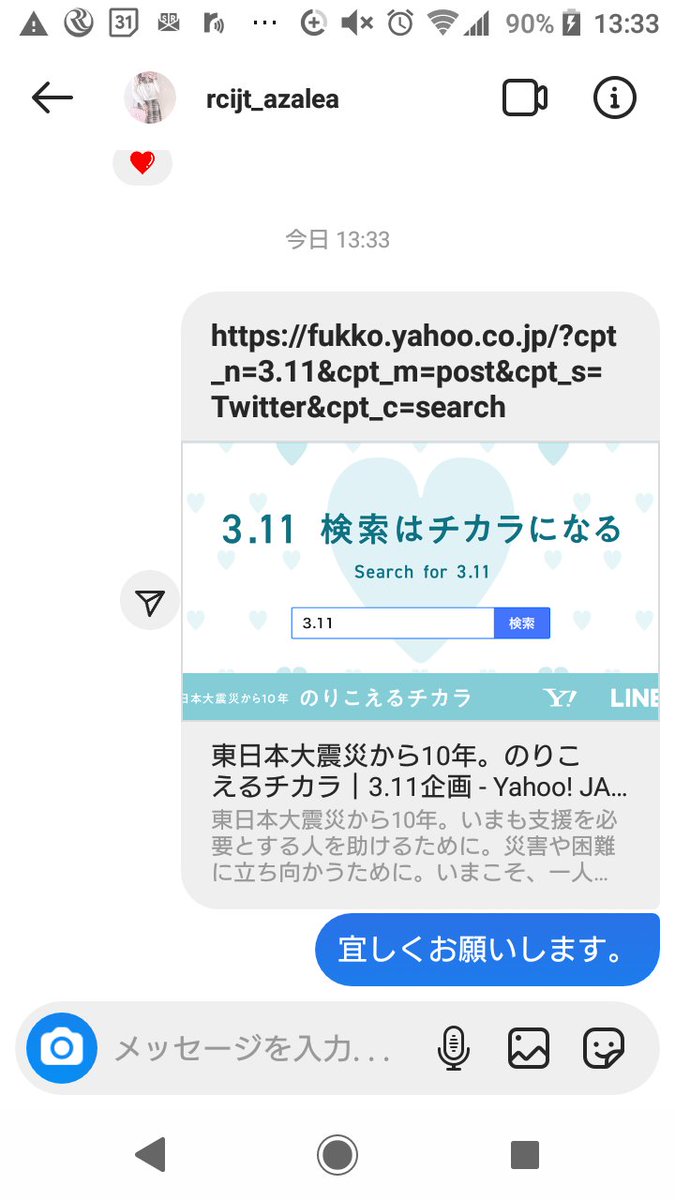Start a video call with rcijt_azalea

[x=524, y=98]
